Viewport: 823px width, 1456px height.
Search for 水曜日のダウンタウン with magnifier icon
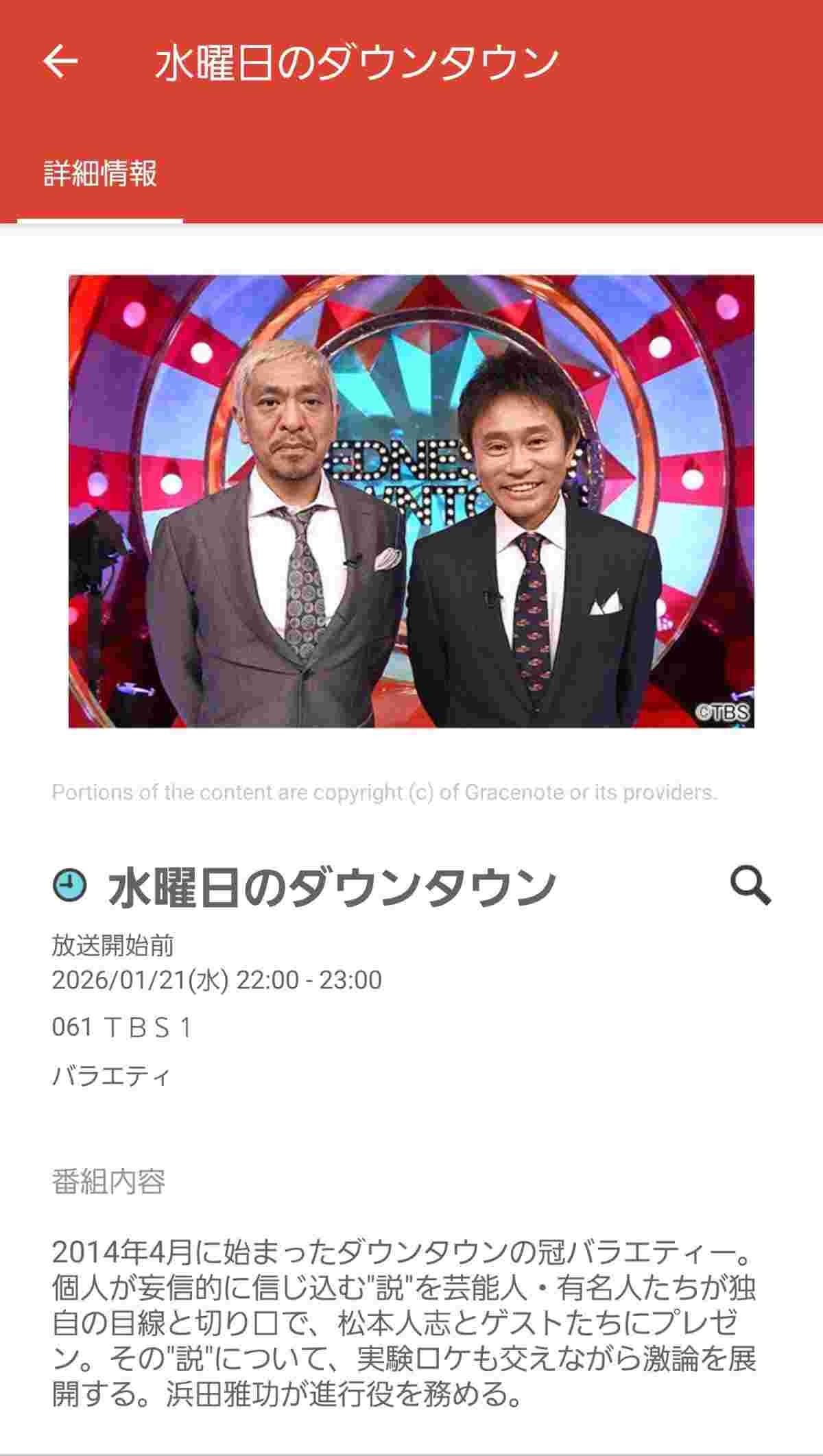[x=750, y=886]
